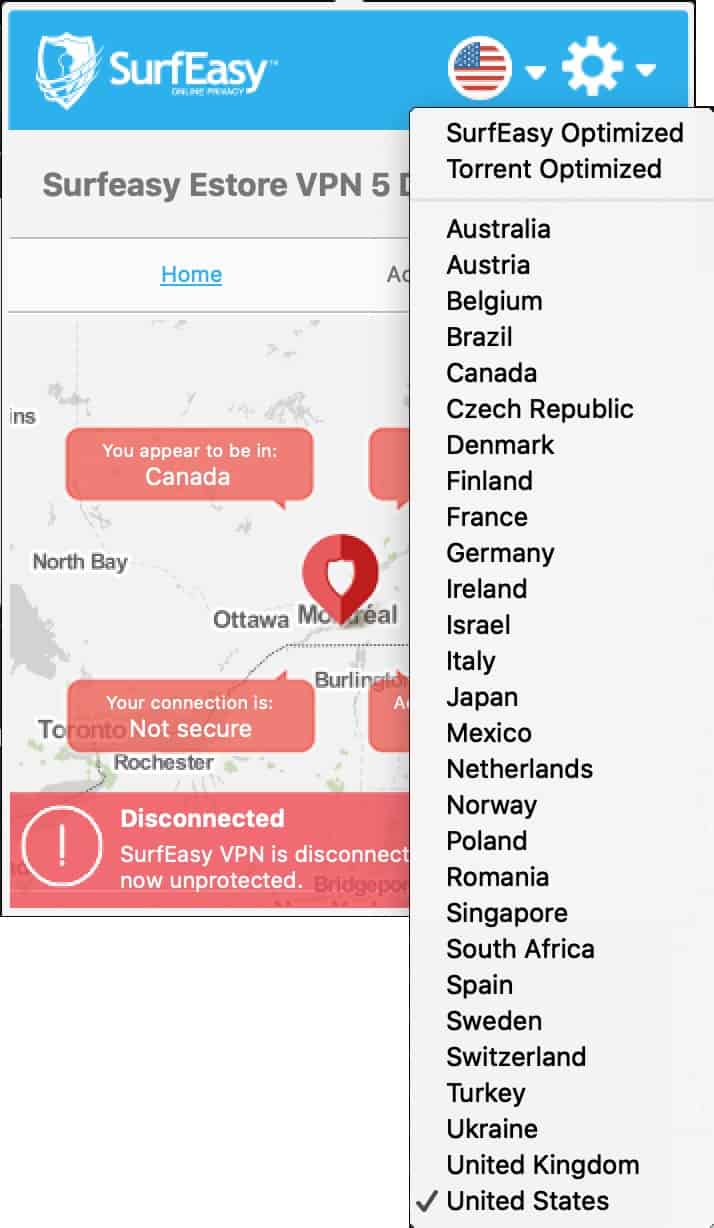Select Netherlands from the list
Viewport: 714px width, 1228px height.
tap(519, 769)
